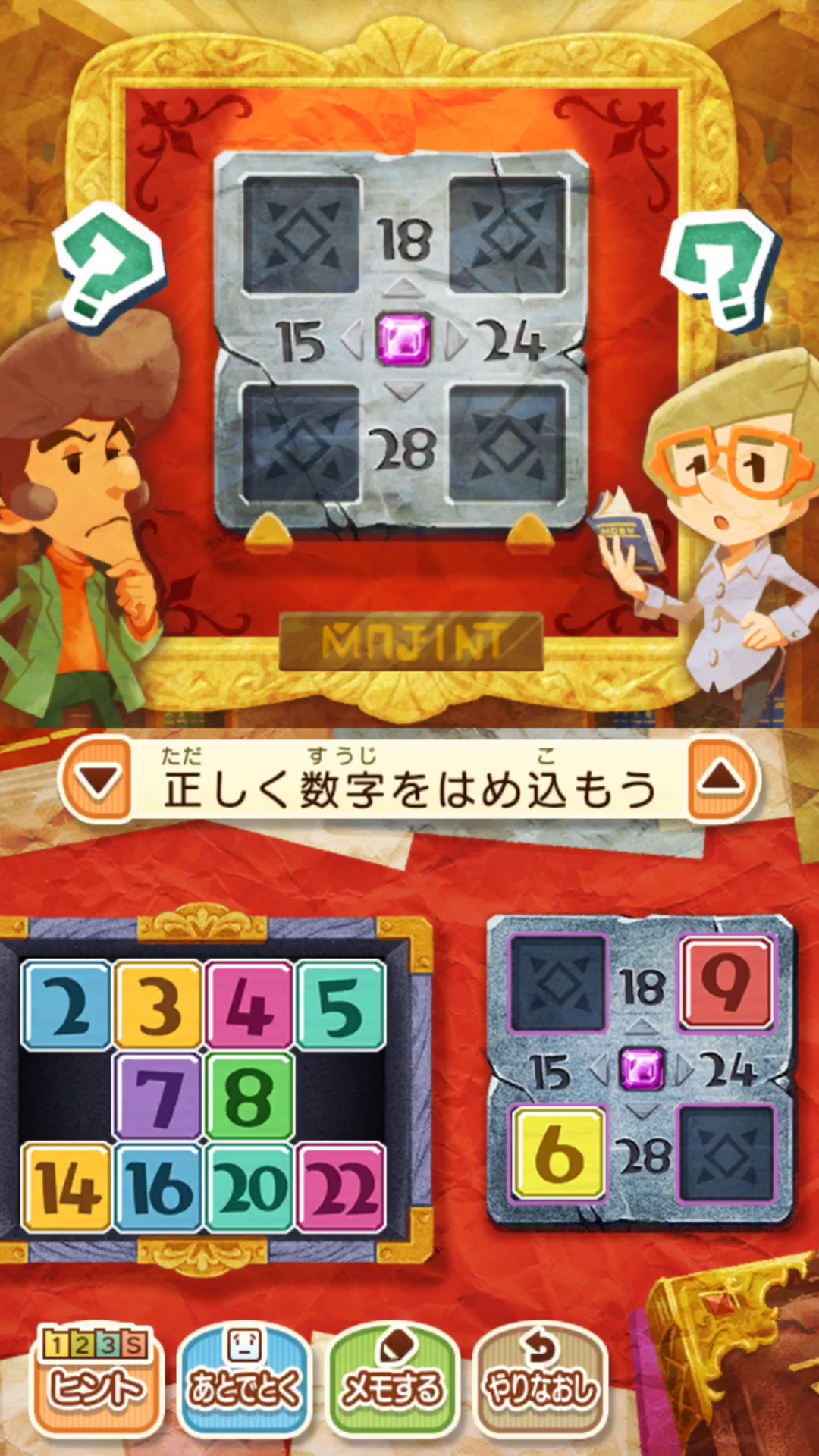Select number tile 22
This screenshot has width=819, height=1456.
click(340, 1188)
